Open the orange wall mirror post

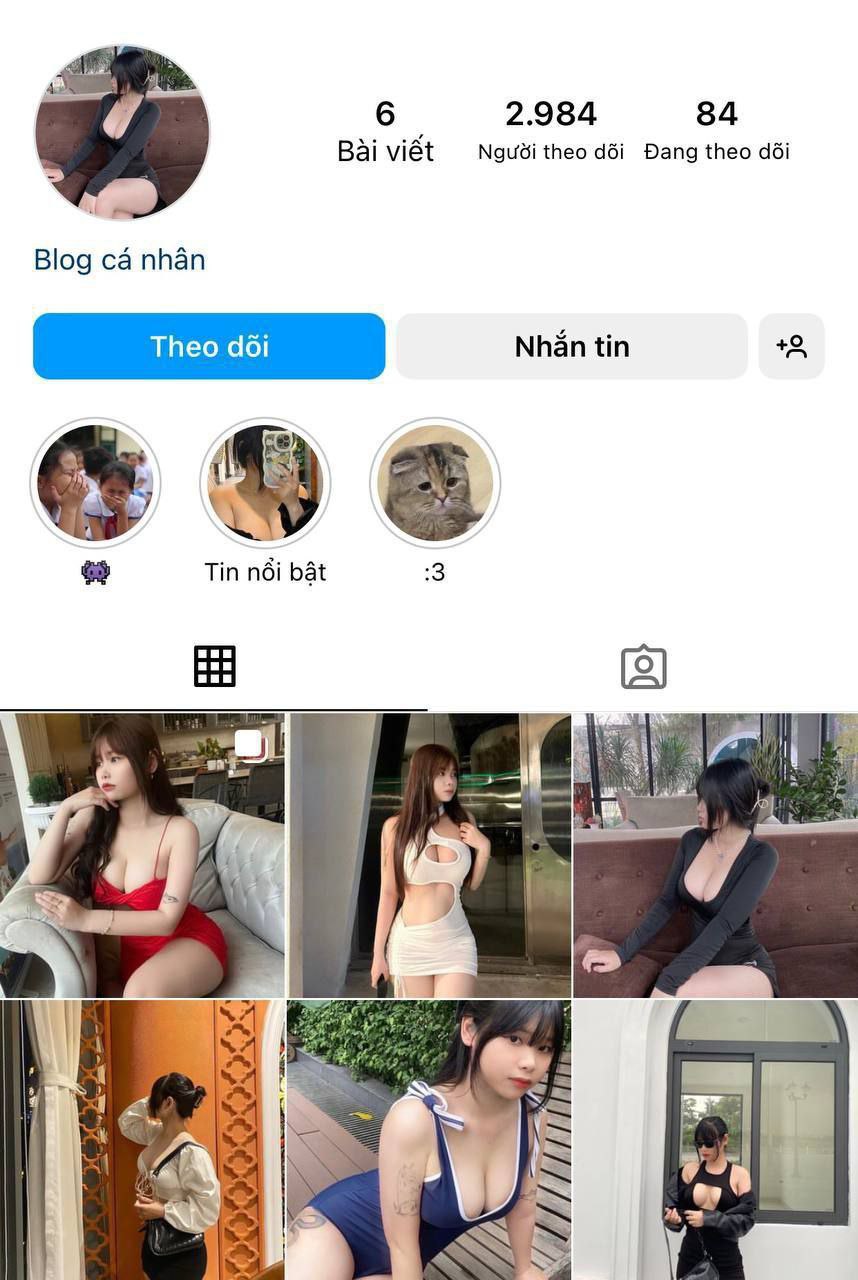[x=142, y=1140]
